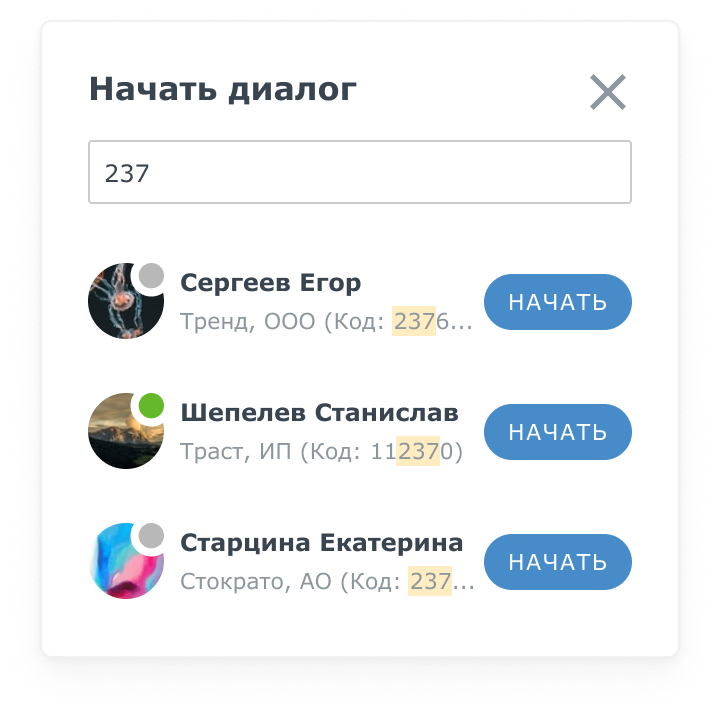Image resolution: width=720 pixels, height=718 pixels.
Task: Tap the search field containing 237
Action: click(360, 173)
